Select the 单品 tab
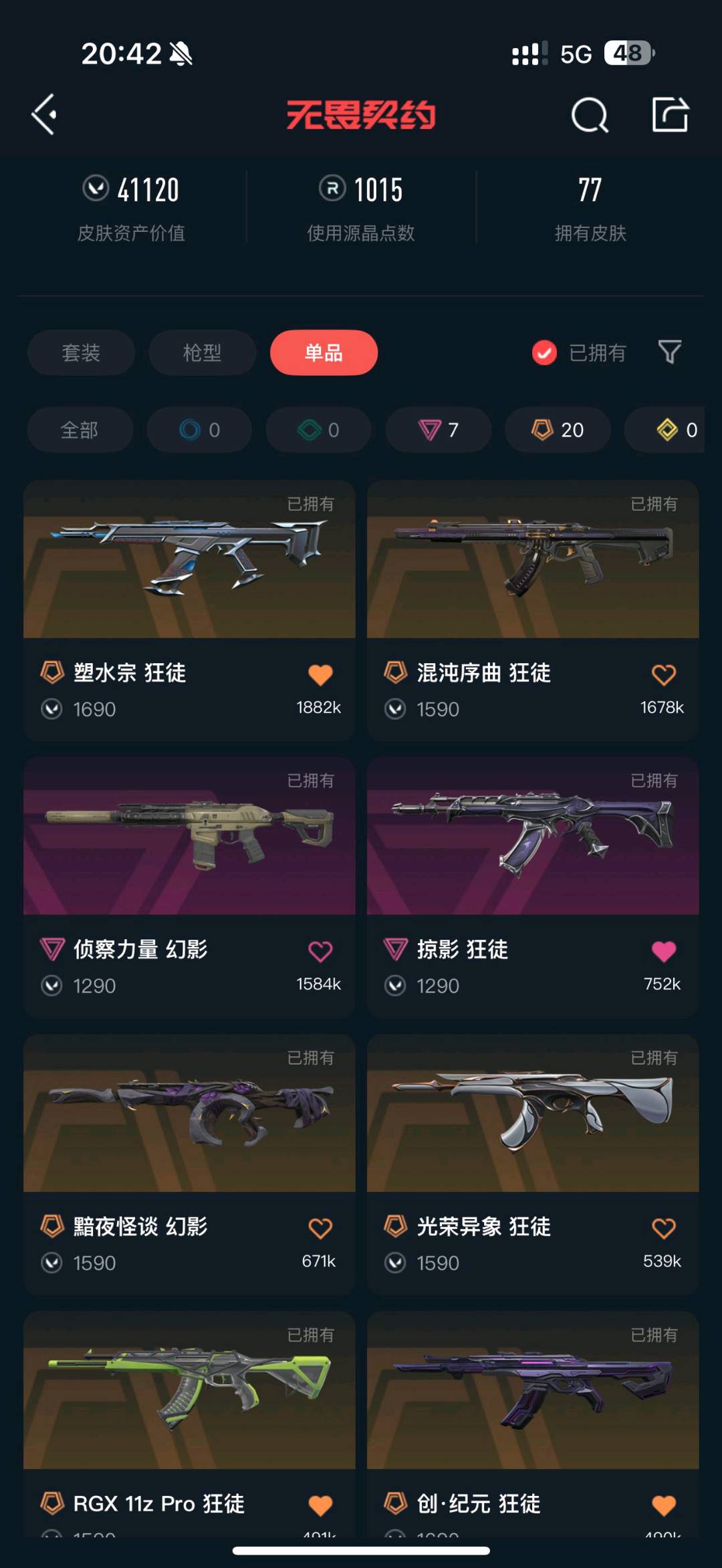Viewport: 722px width, 1568px height. tap(324, 352)
